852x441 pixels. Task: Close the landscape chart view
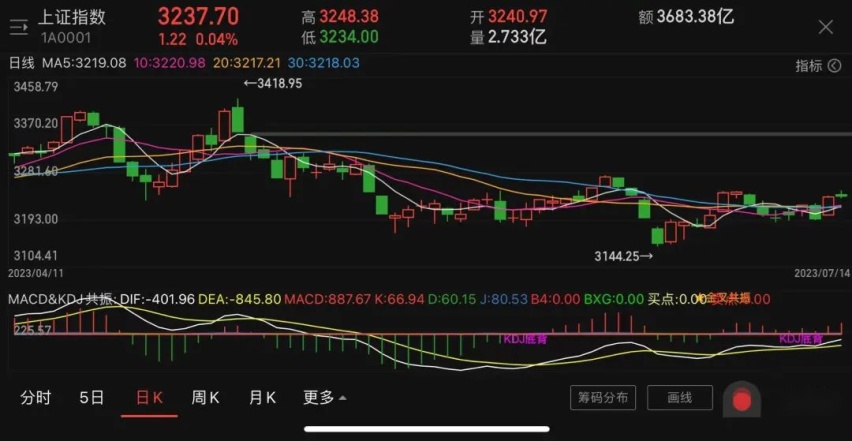pyautogui.click(x=826, y=28)
